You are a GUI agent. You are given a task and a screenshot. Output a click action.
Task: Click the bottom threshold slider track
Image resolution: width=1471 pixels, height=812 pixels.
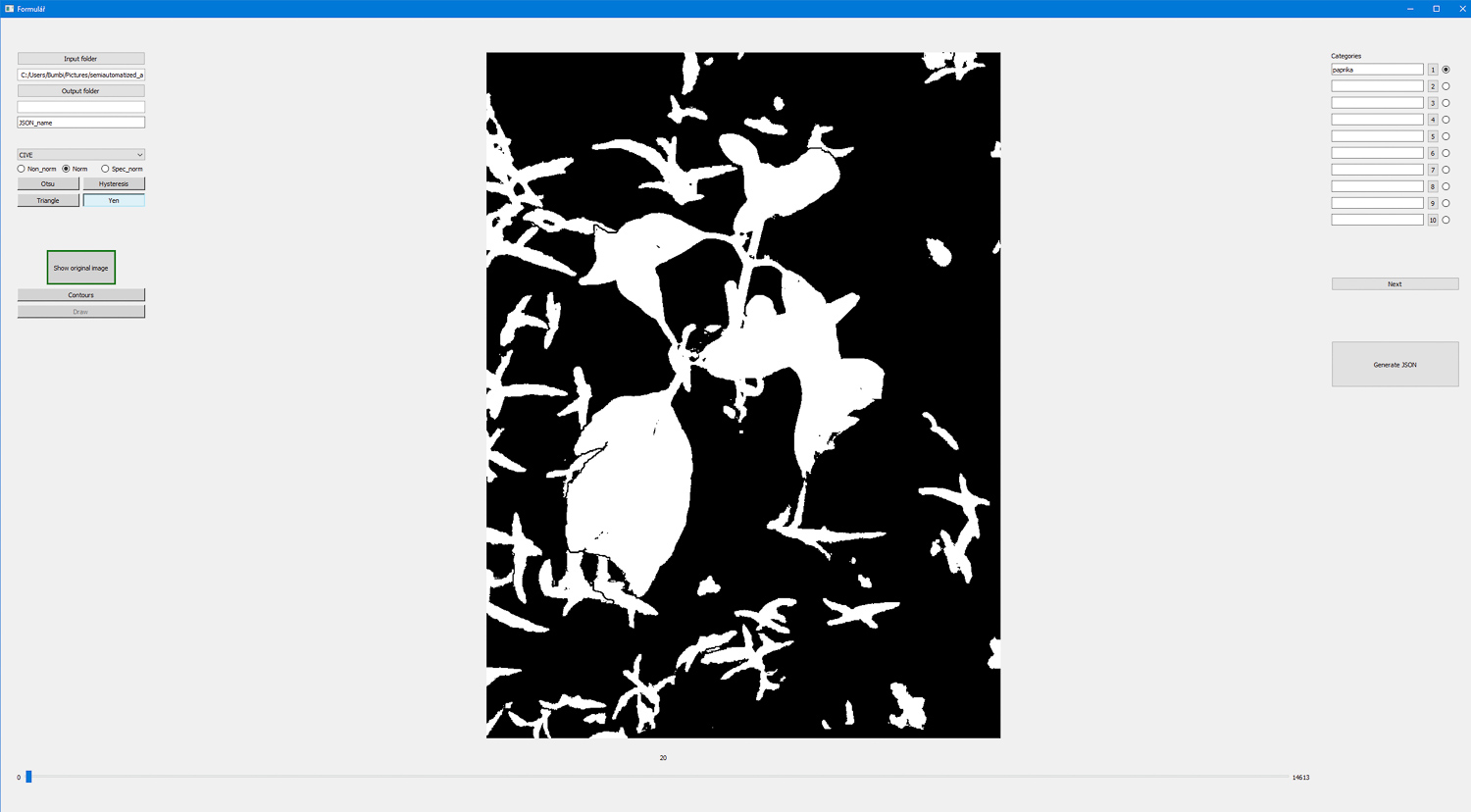point(657,777)
